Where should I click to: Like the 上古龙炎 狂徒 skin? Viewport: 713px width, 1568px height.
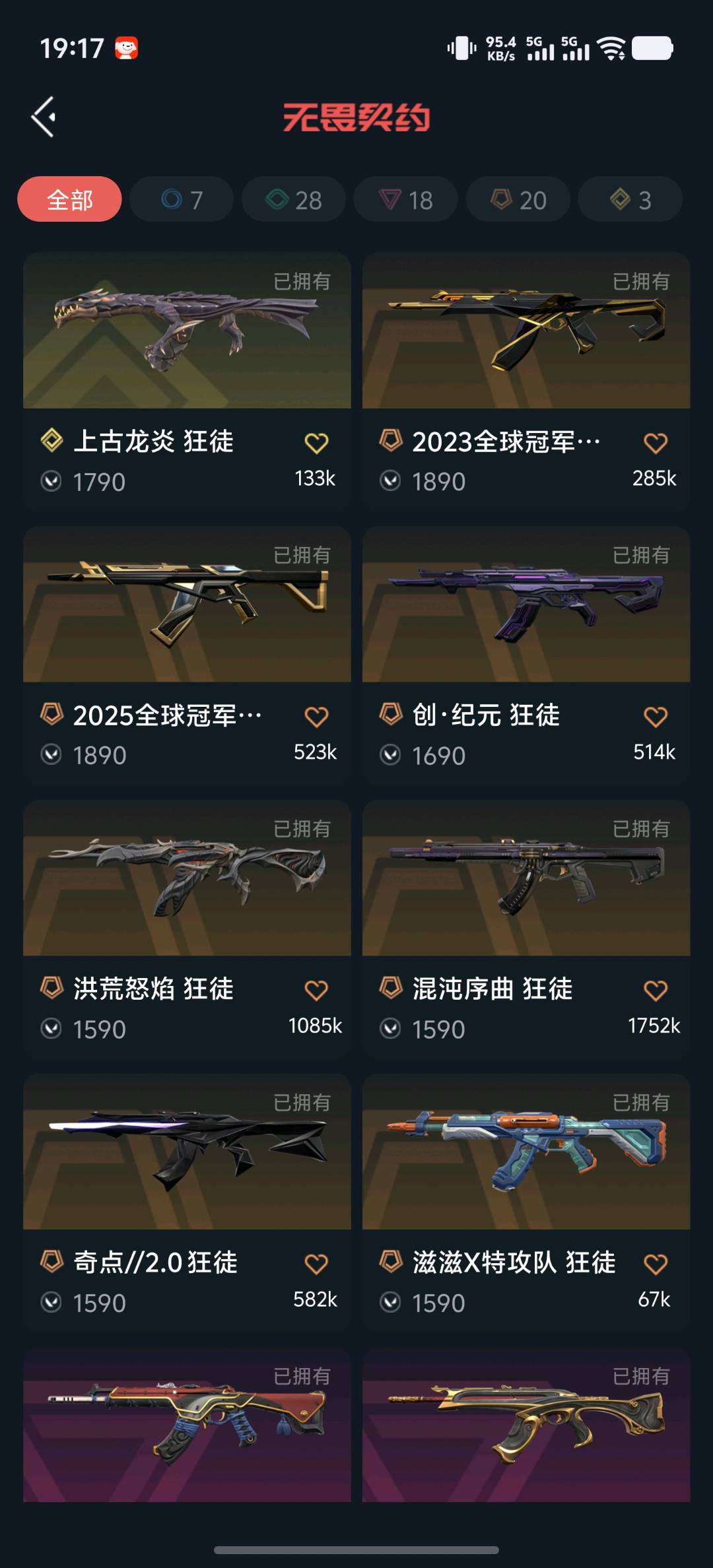coord(316,443)
